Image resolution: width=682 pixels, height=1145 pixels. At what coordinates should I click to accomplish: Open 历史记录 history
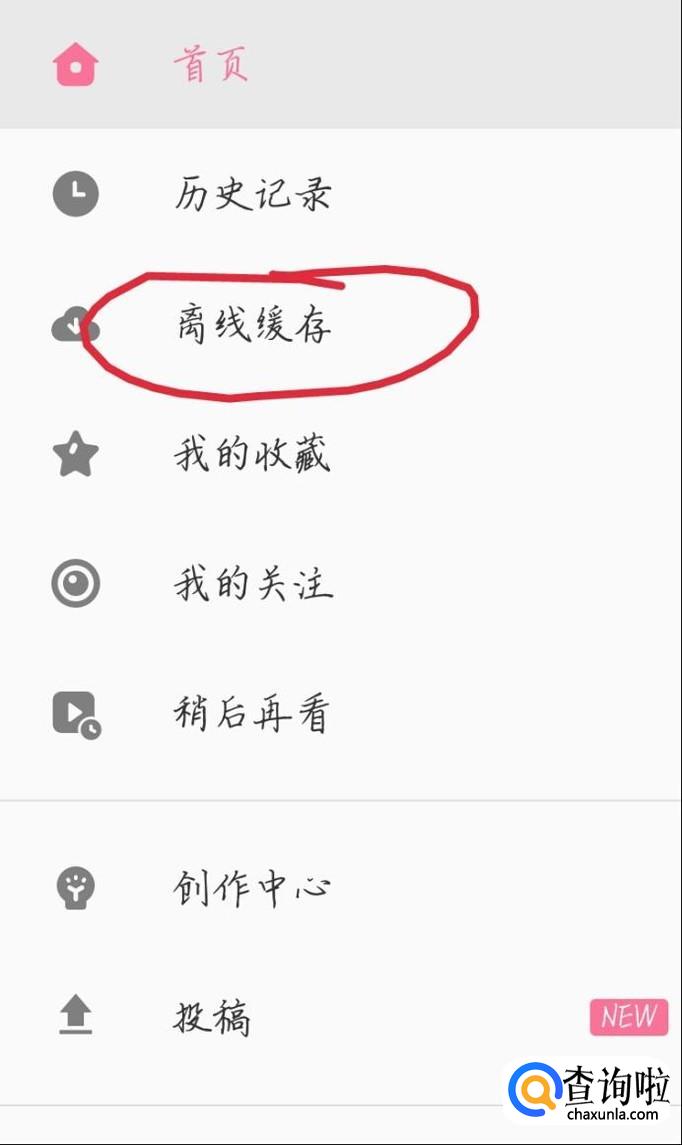pyautogui.click(x=252, y=194)
